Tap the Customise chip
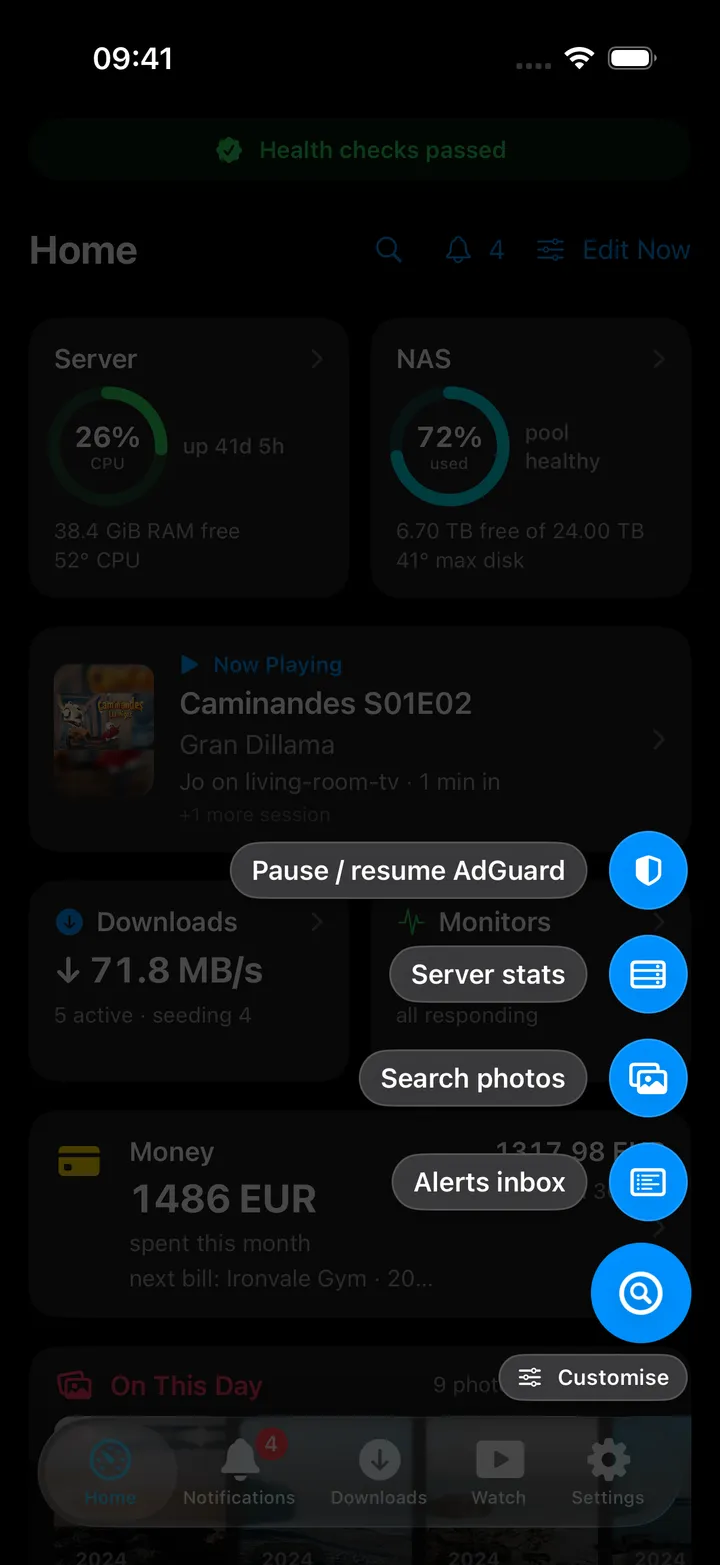 (593, 1377)
